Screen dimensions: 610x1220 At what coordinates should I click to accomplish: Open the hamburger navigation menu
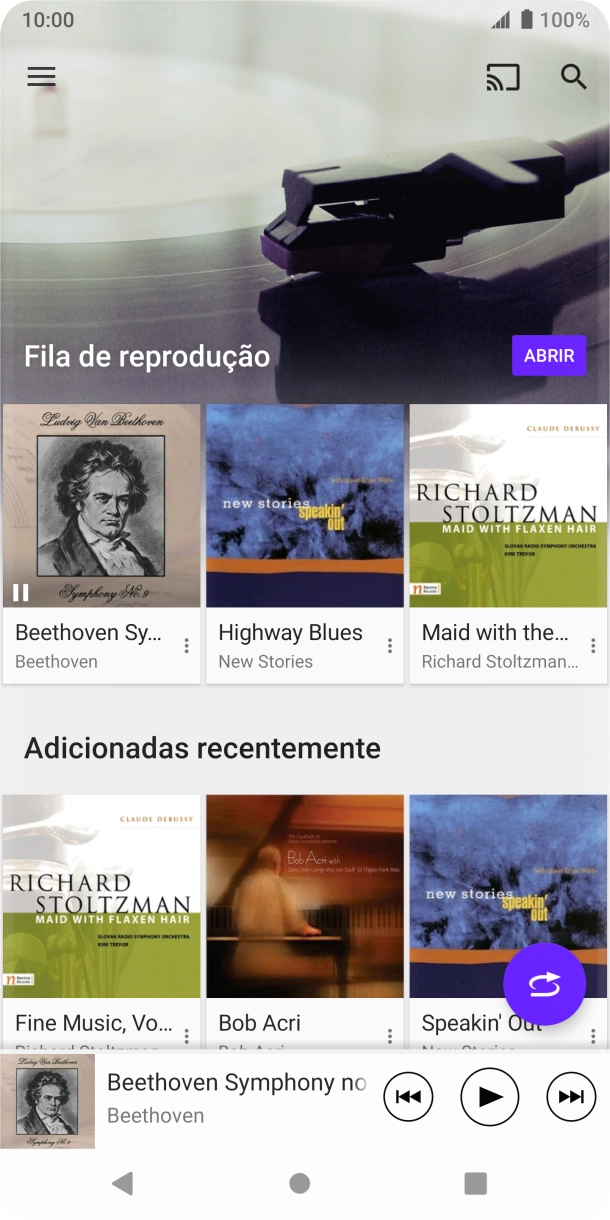point(41,77)
